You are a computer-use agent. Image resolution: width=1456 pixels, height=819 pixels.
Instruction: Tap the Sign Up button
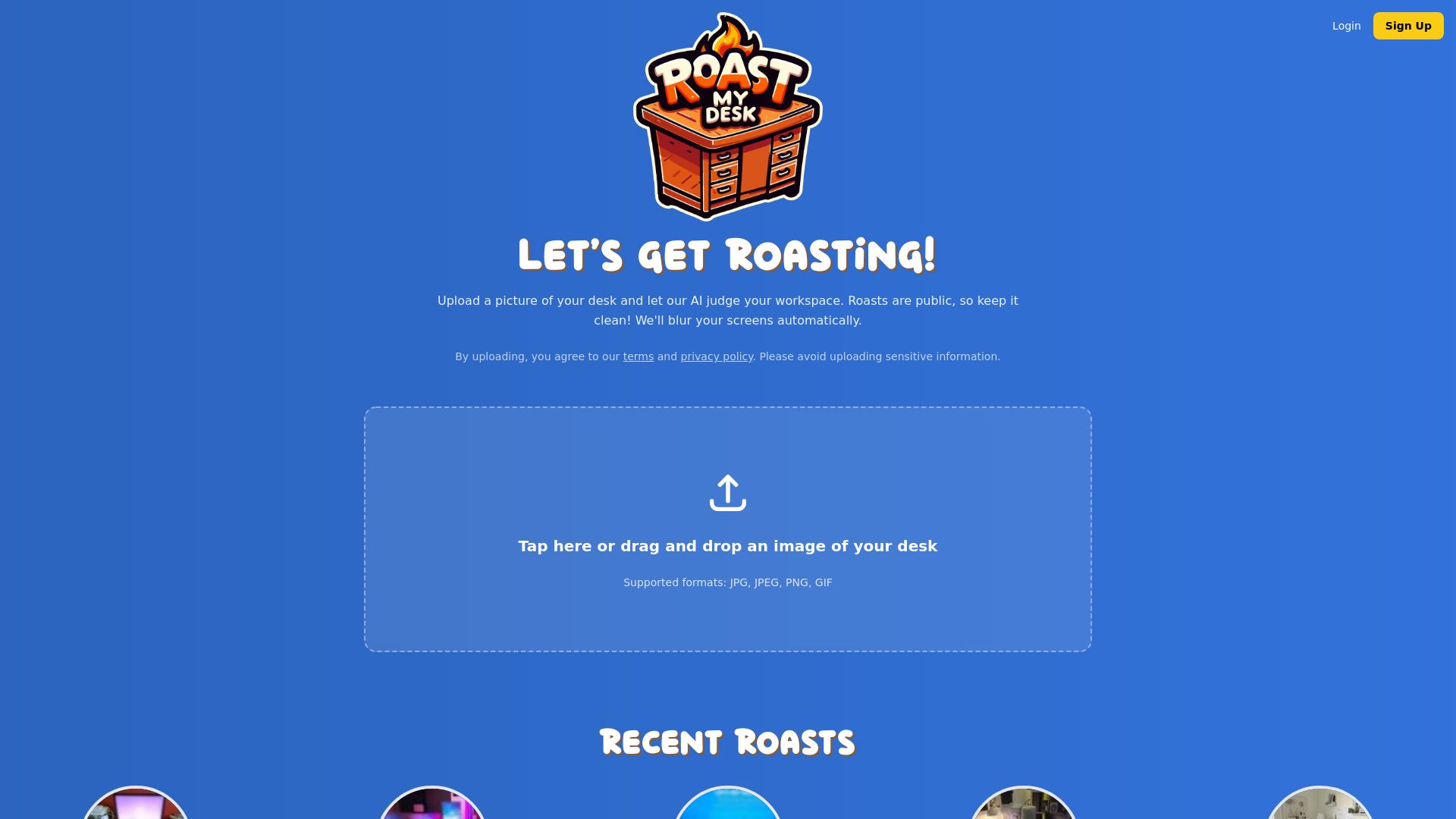tap(1407, 26)
